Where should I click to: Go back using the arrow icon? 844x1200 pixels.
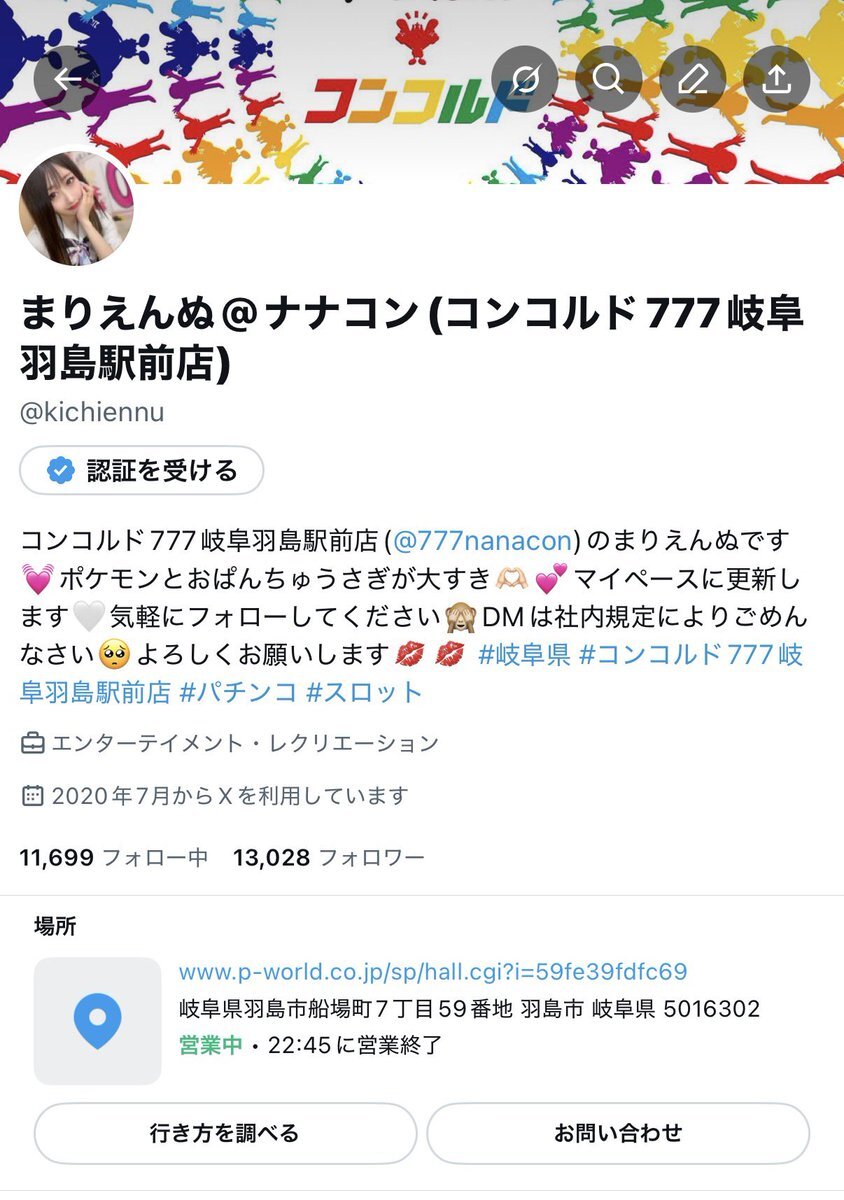pyautogui.click(x=68, y=79)
